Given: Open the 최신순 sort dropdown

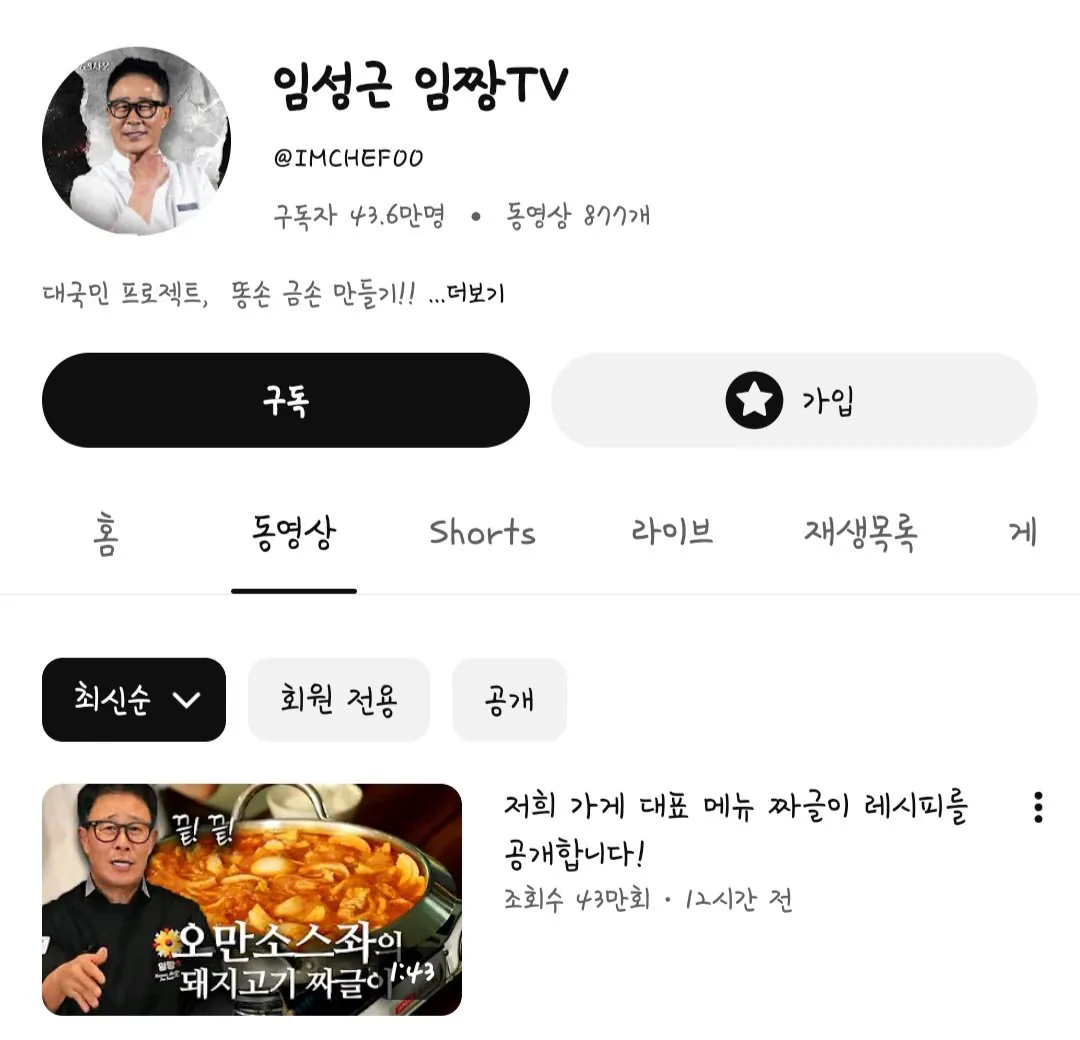Looking at the screenshot, I should tap(134, 699).
